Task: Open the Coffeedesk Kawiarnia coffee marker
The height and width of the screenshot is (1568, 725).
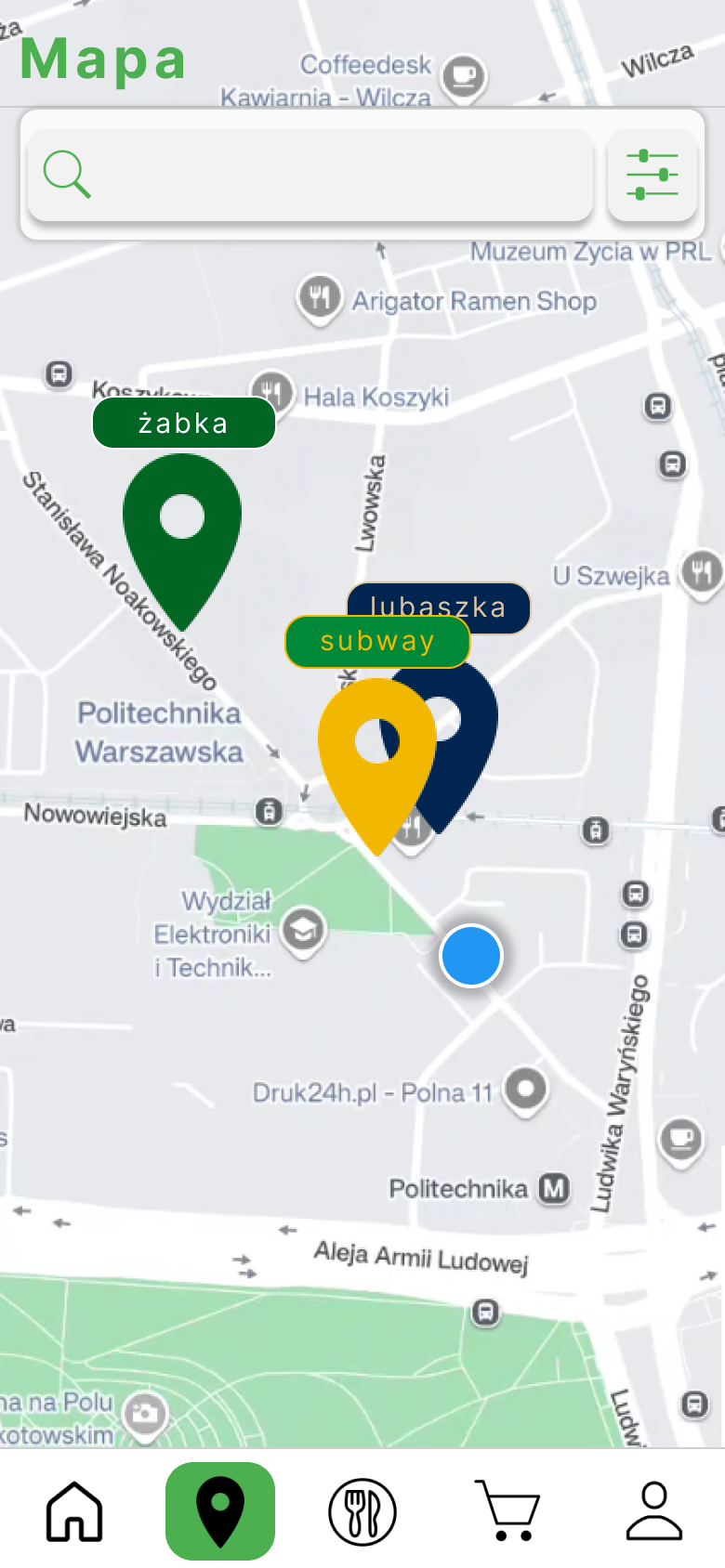Action: point(462,74)
